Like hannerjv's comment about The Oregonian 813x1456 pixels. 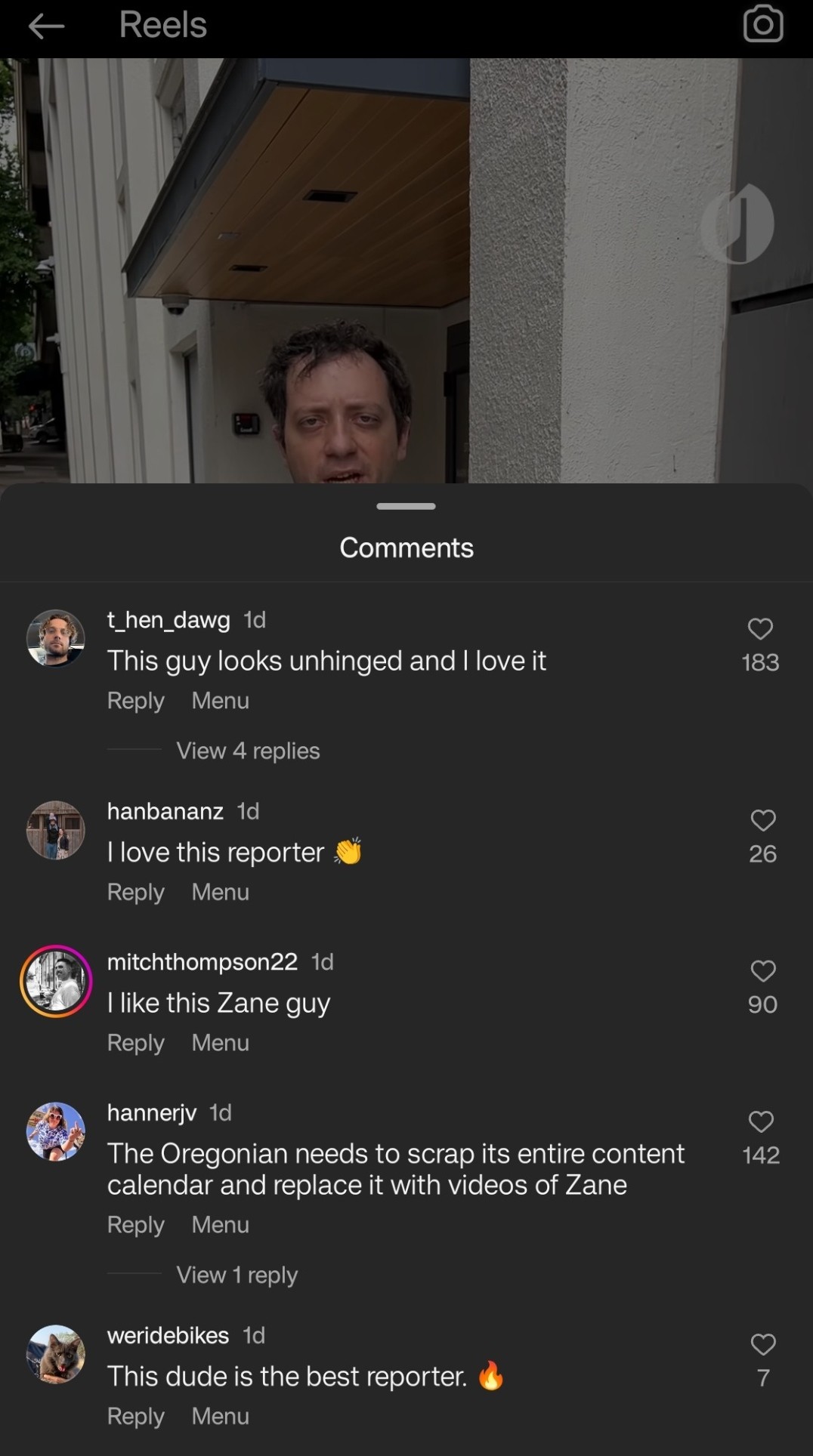coord(760,1121)
